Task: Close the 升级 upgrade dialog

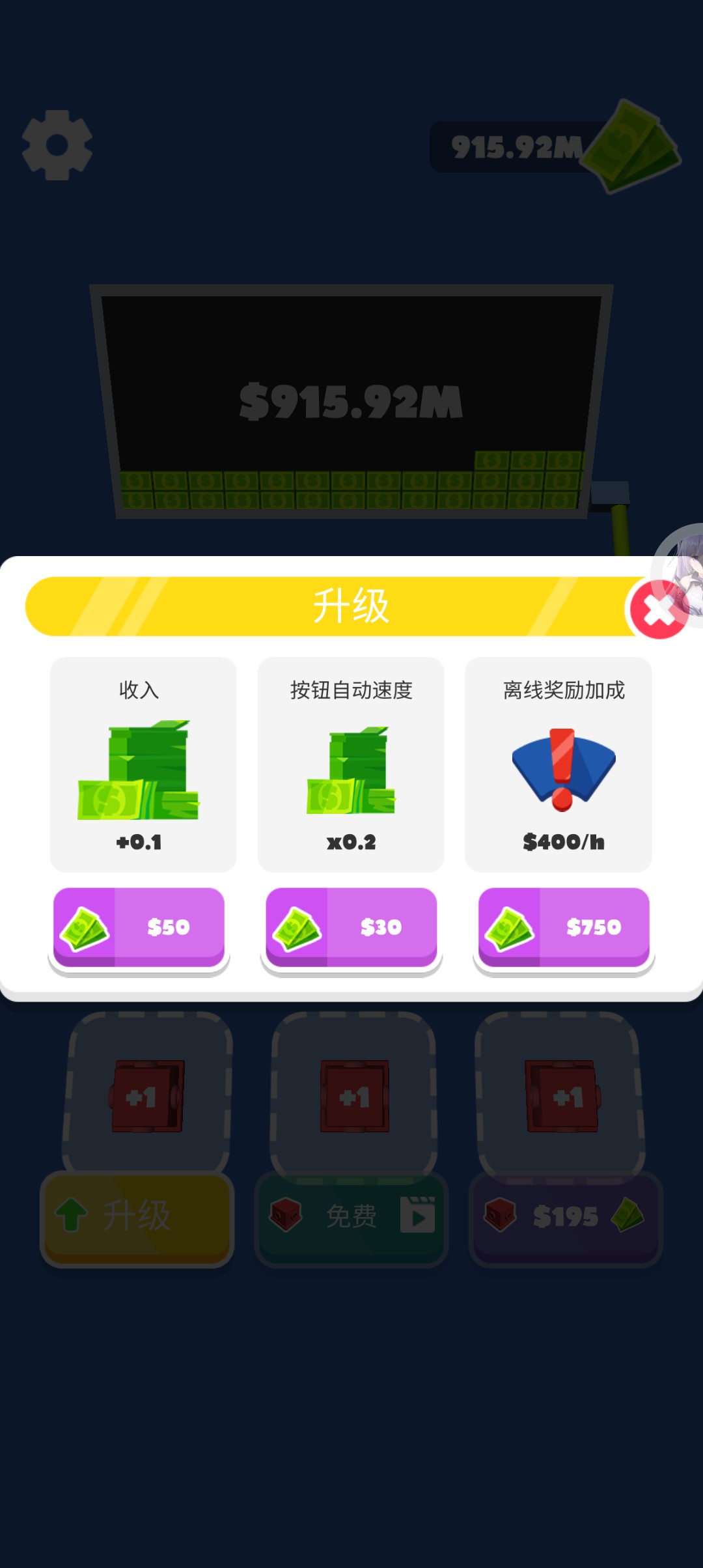Action: 658,610
